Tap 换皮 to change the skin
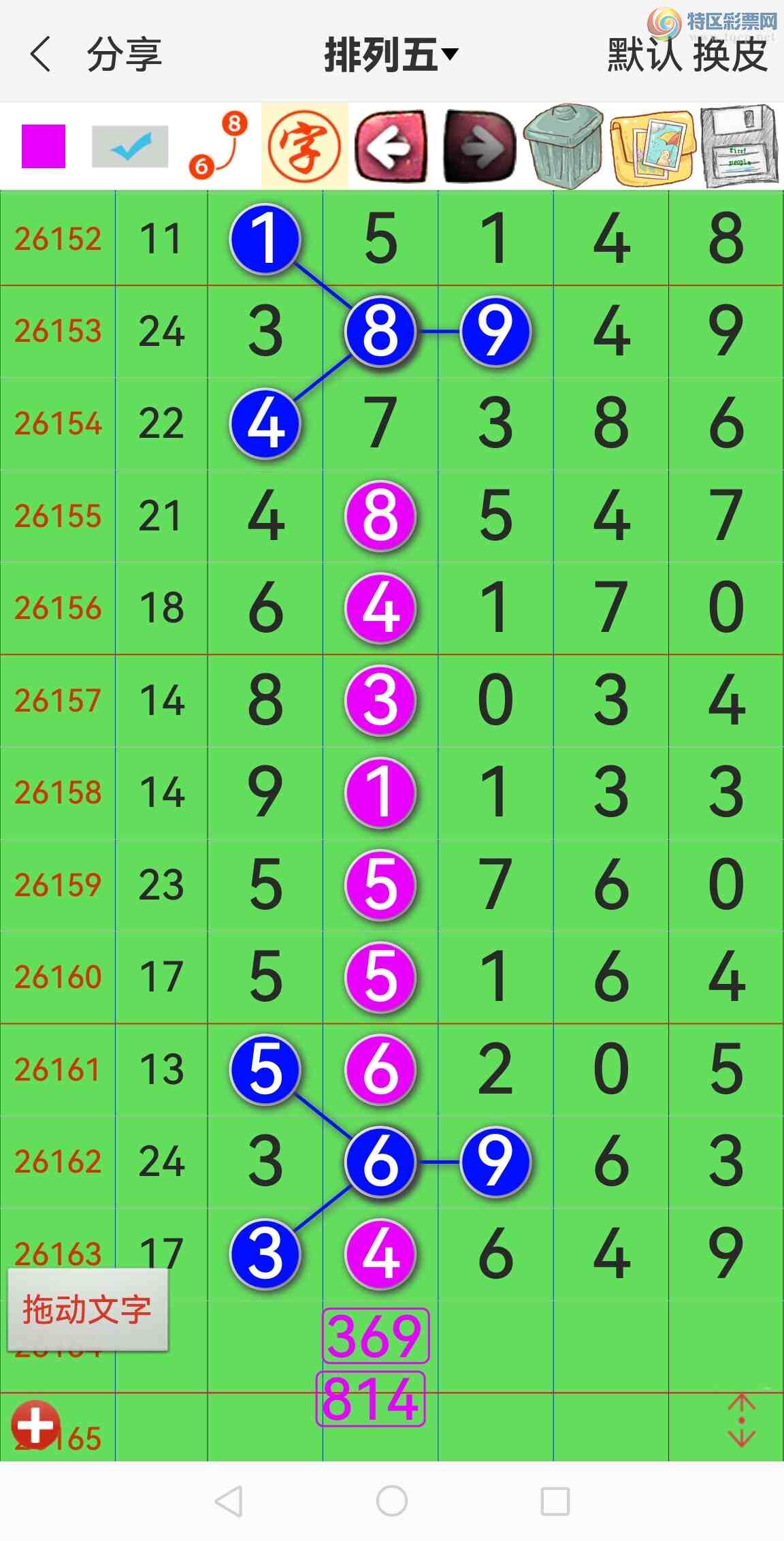 point(730,54)
